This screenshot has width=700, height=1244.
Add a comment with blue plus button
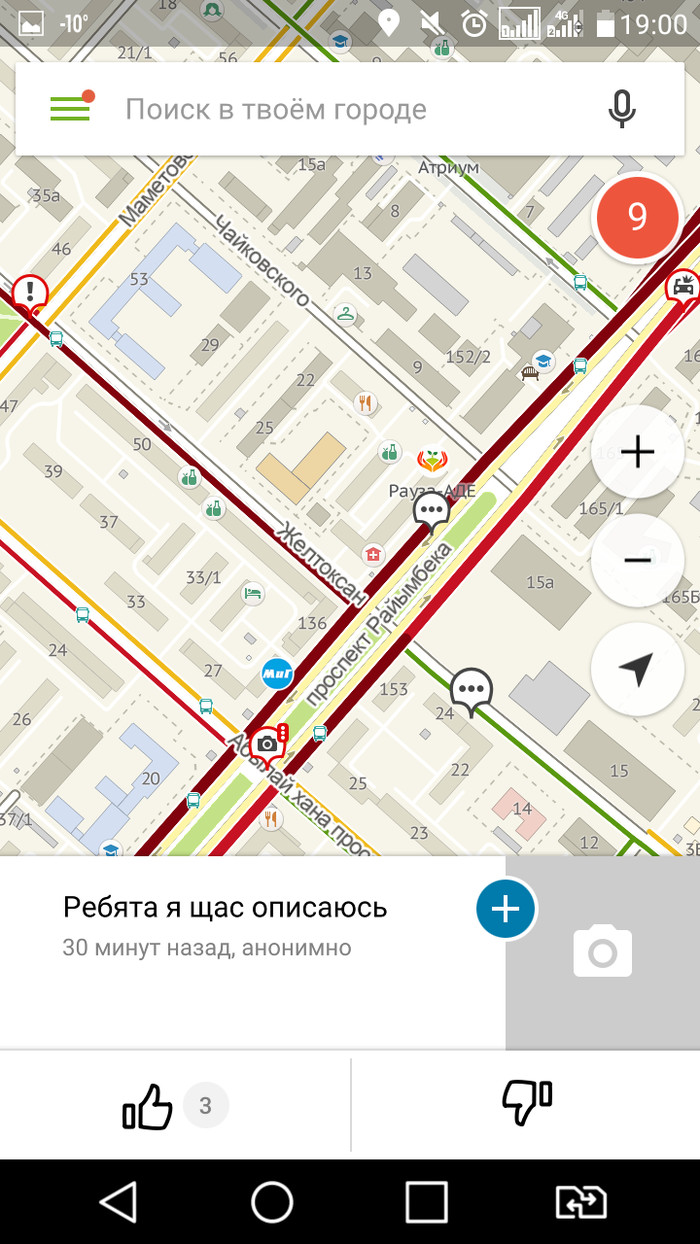(505, 909)
